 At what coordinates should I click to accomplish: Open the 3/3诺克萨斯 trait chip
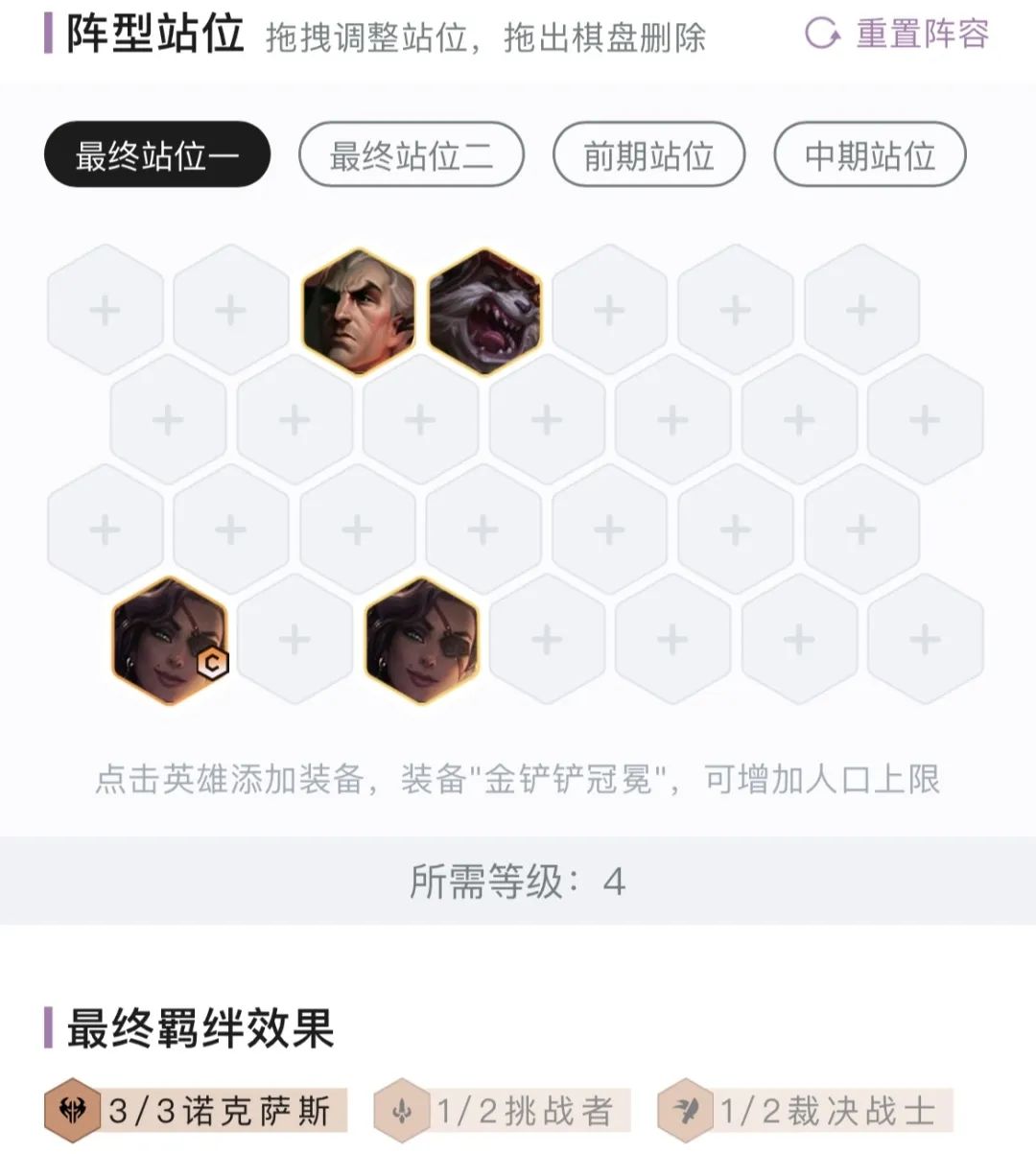pos(197,1111)
